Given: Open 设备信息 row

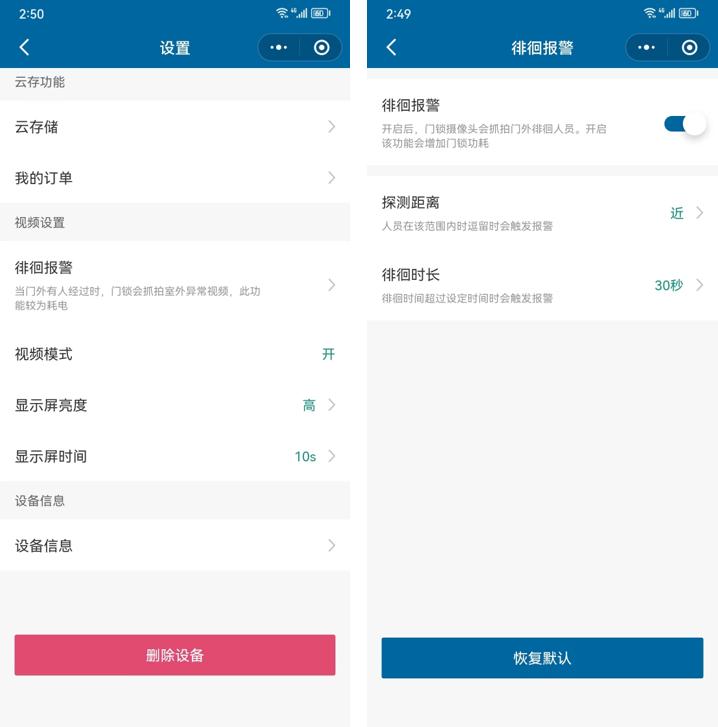Looking at the screenshot, I should tap(175, 546).
